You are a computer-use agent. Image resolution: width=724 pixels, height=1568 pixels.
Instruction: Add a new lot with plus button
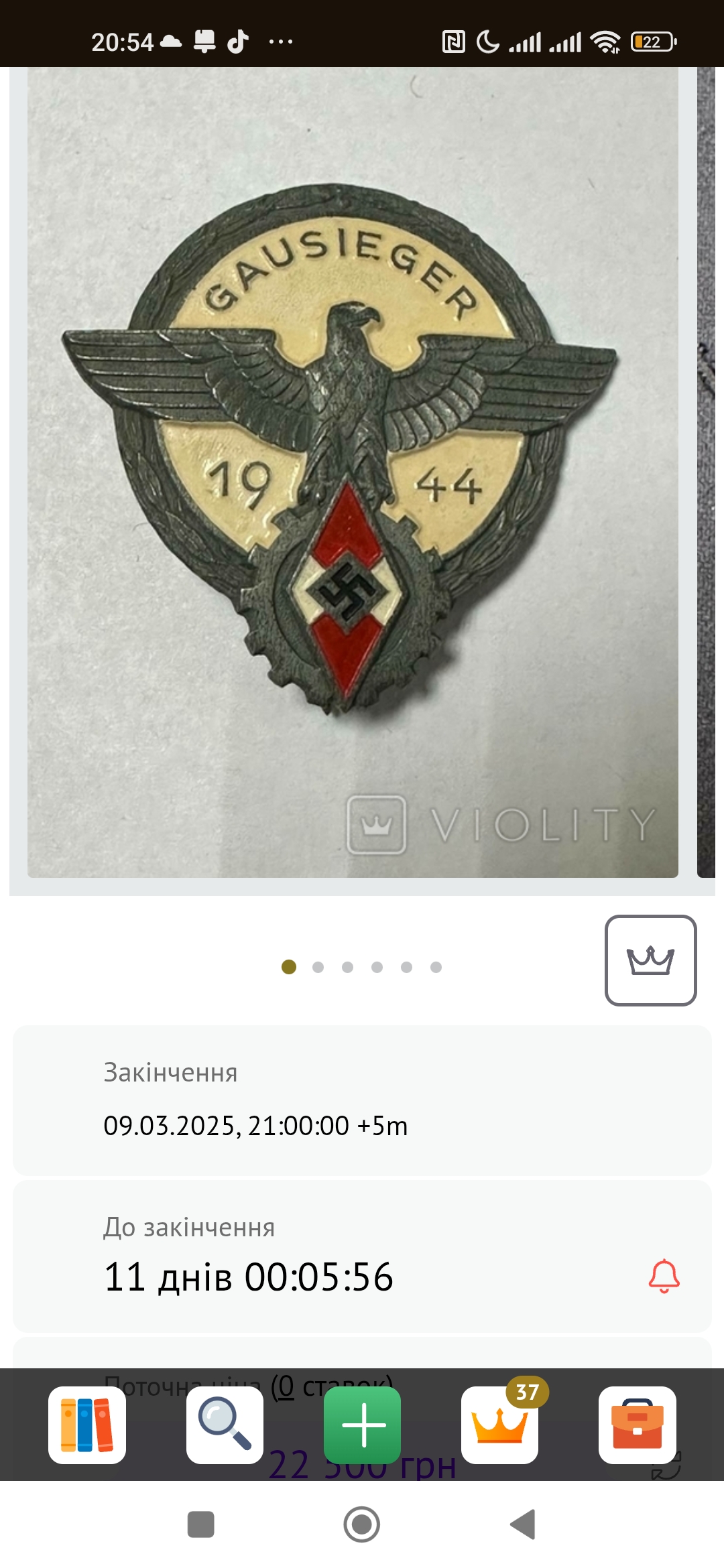pyautogui.click(x=363, y=1425)
